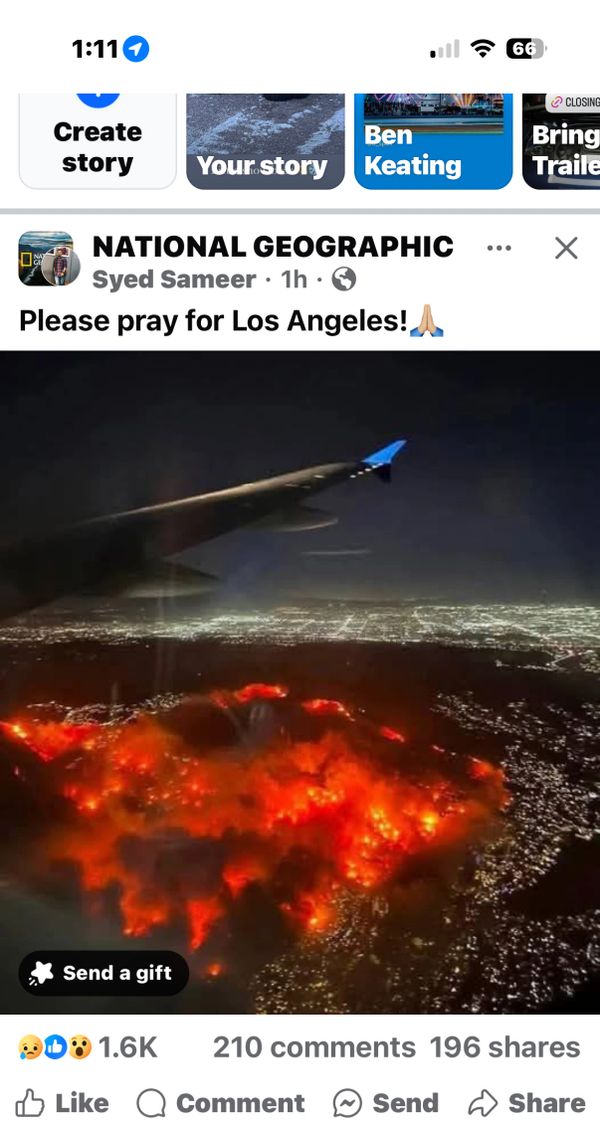
Task: Comment on the post
Action: (x=221, y=1102)
